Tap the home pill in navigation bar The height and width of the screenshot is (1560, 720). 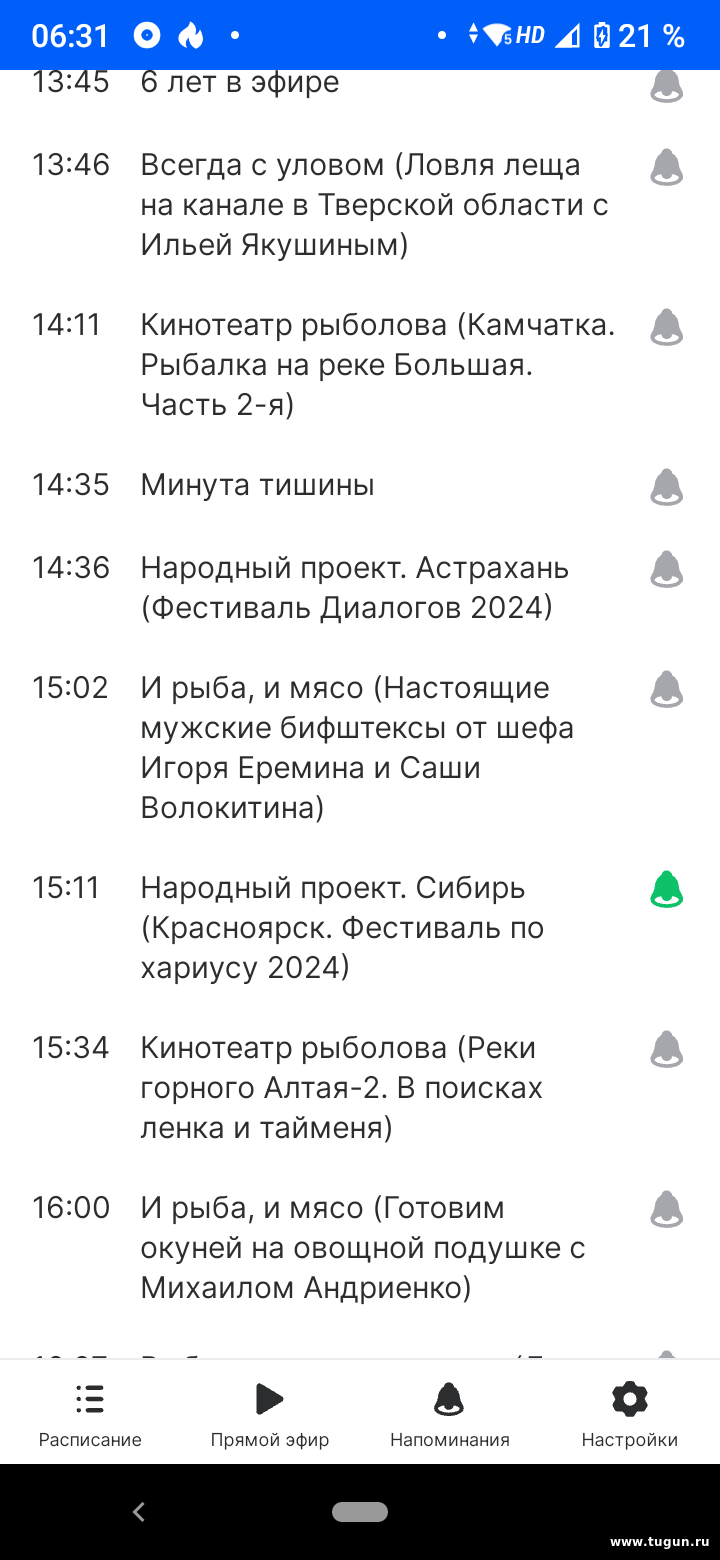(360, 1512)
